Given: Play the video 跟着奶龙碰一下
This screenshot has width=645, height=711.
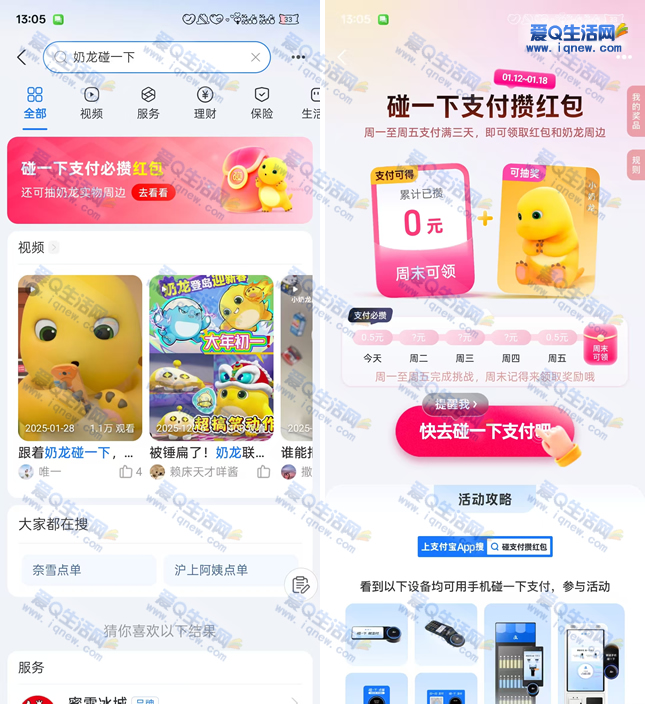Looking at the screenshot, I should click(x=80, y=358).
